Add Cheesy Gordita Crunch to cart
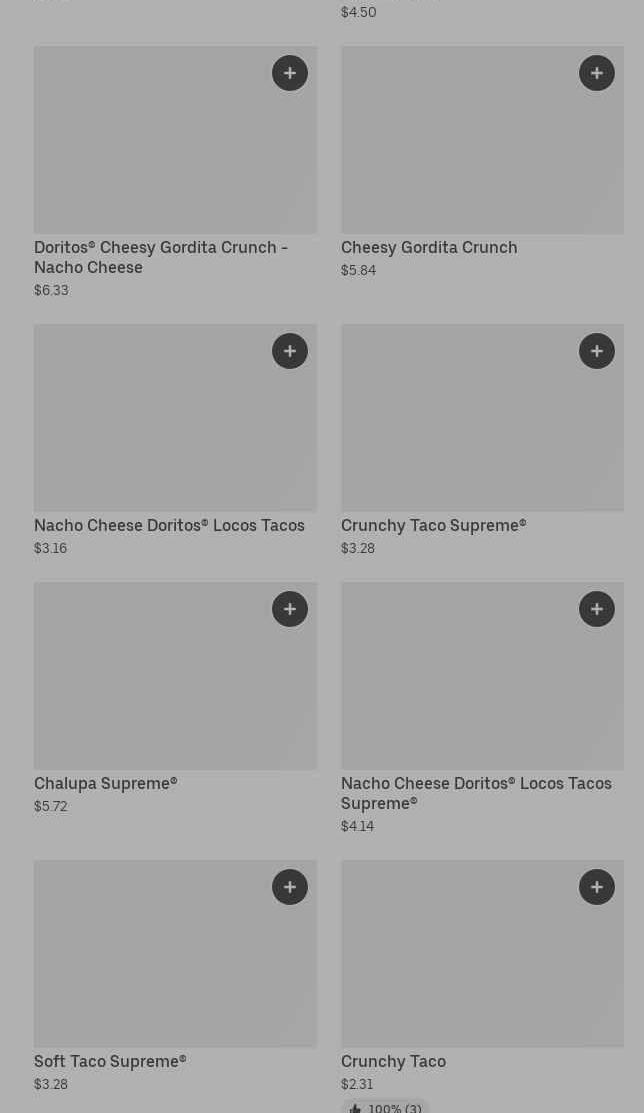This screenshot has width=644, height=1113. click(x=597, y=73)
